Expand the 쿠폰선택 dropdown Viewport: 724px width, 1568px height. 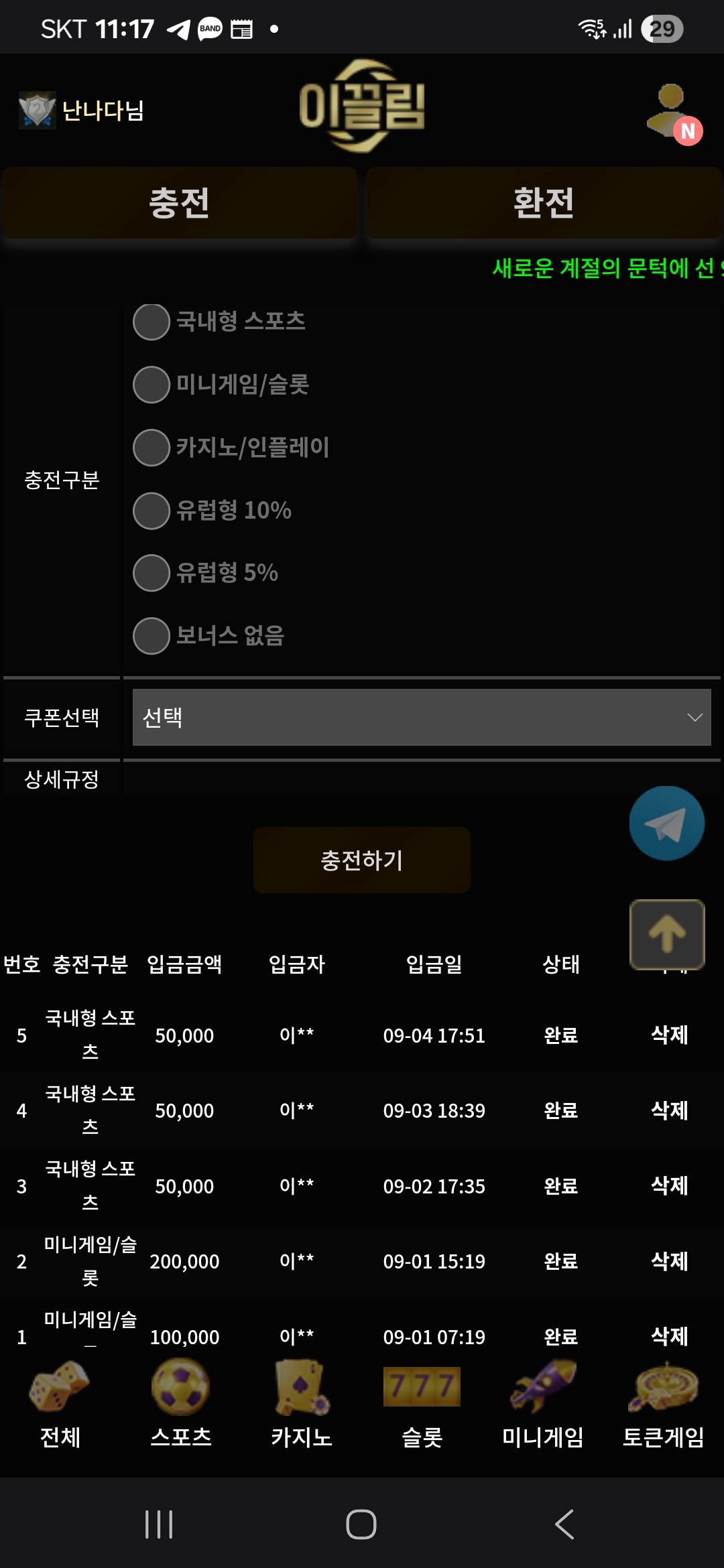tap(421, 717)
